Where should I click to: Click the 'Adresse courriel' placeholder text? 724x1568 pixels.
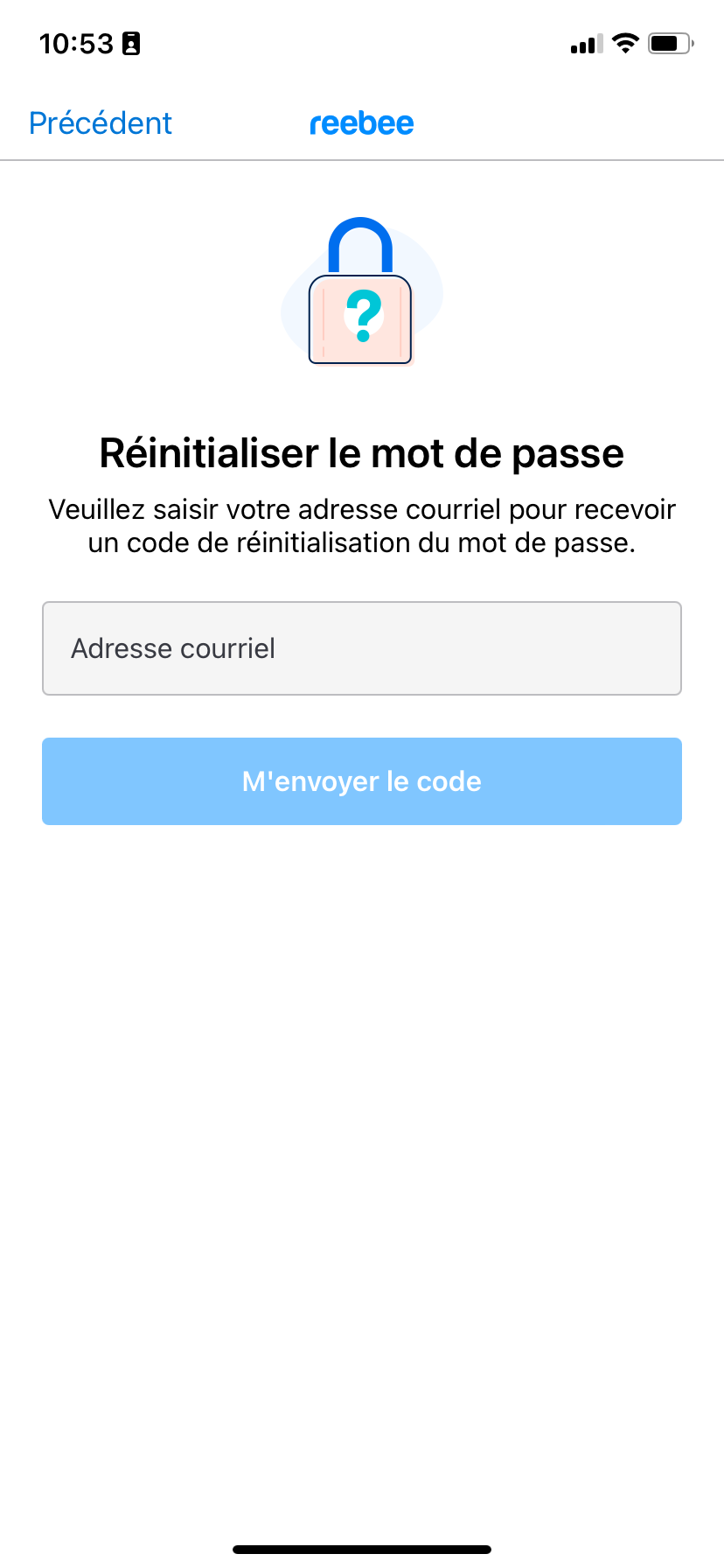(x=174, y=648)
